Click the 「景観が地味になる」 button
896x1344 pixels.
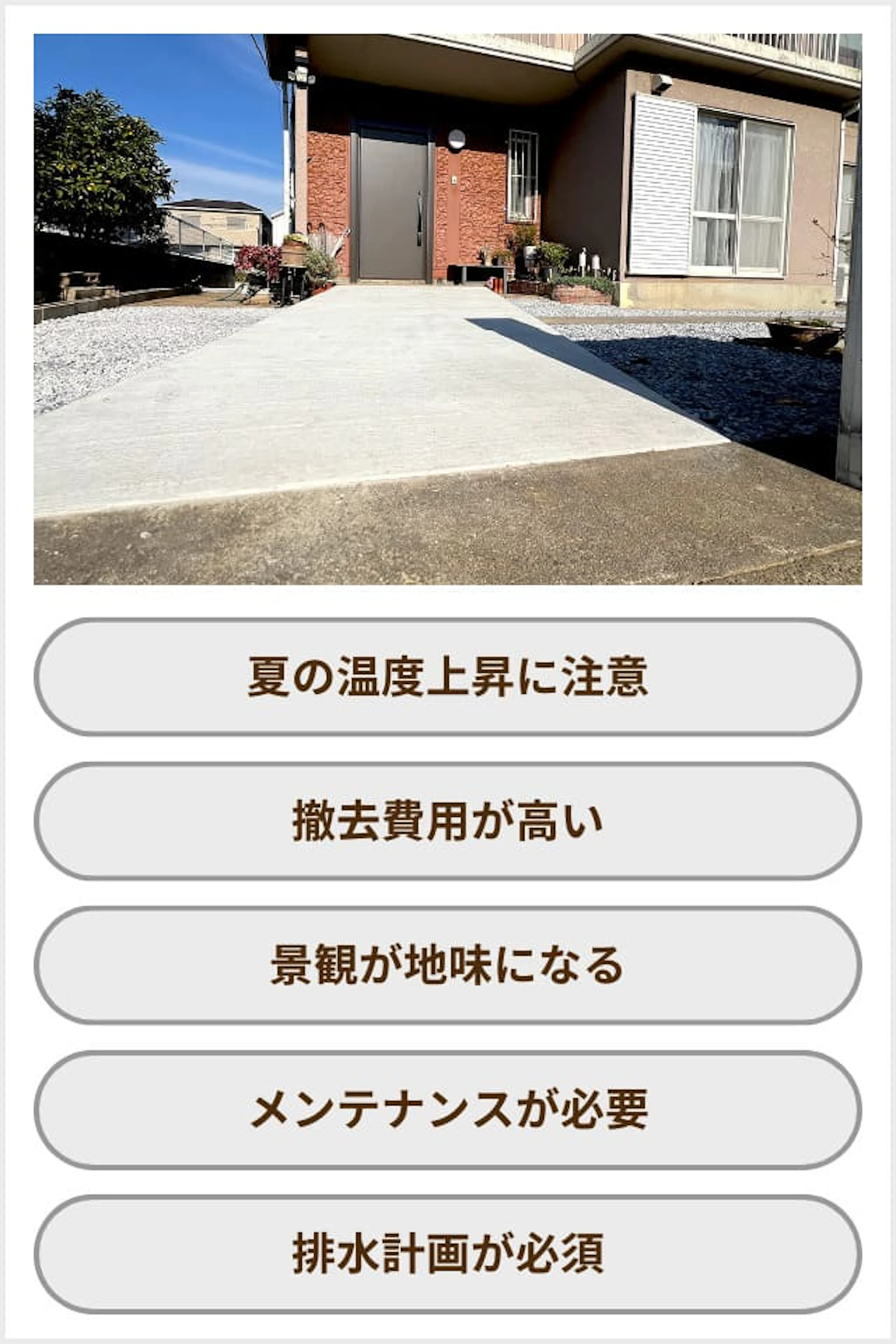pyautogui.click(x=448, y=966)
